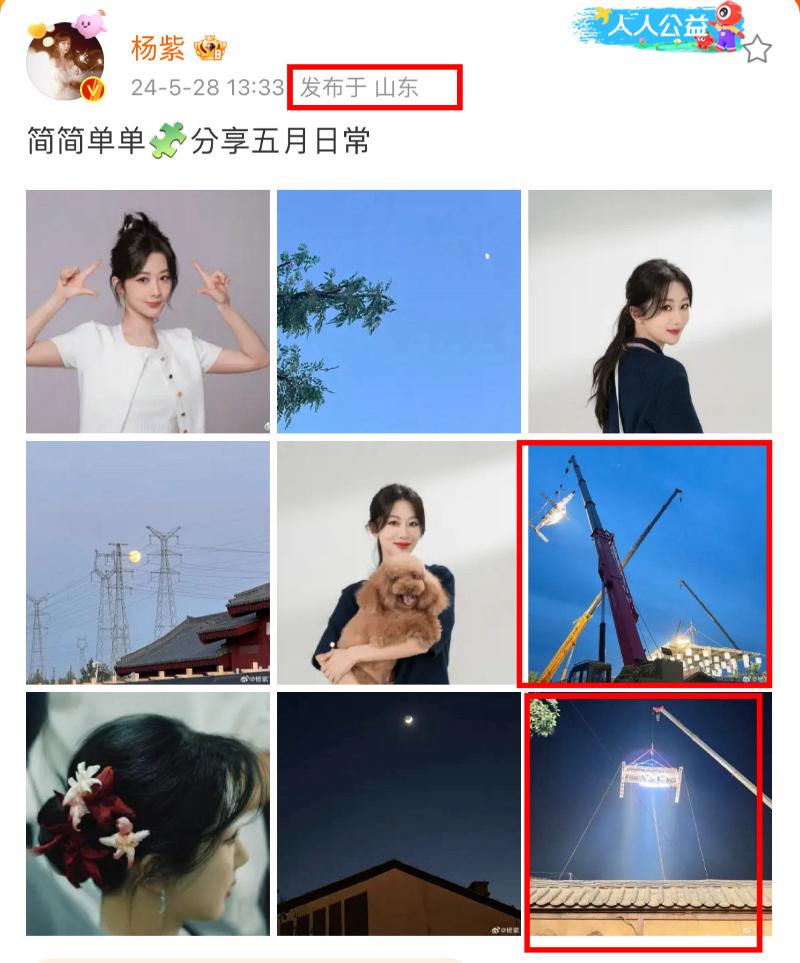
Task: View the crescent moon over rooftop photo
Action: [398, 813]
